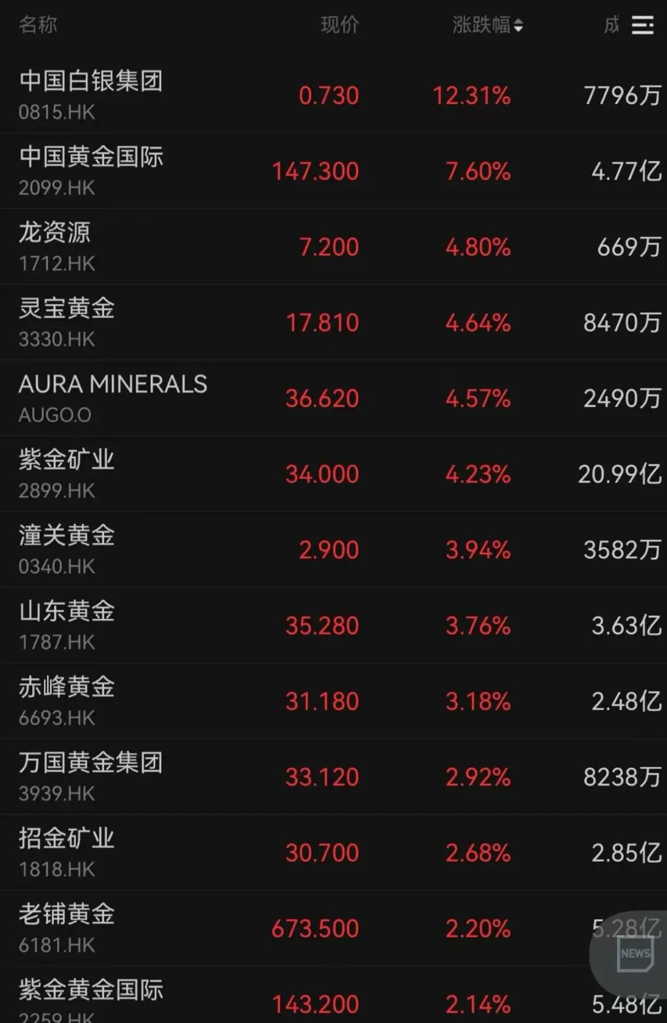Sort by 涨跌幅 column header
The width and height of the screenshot is (667, 1023).
487,25
